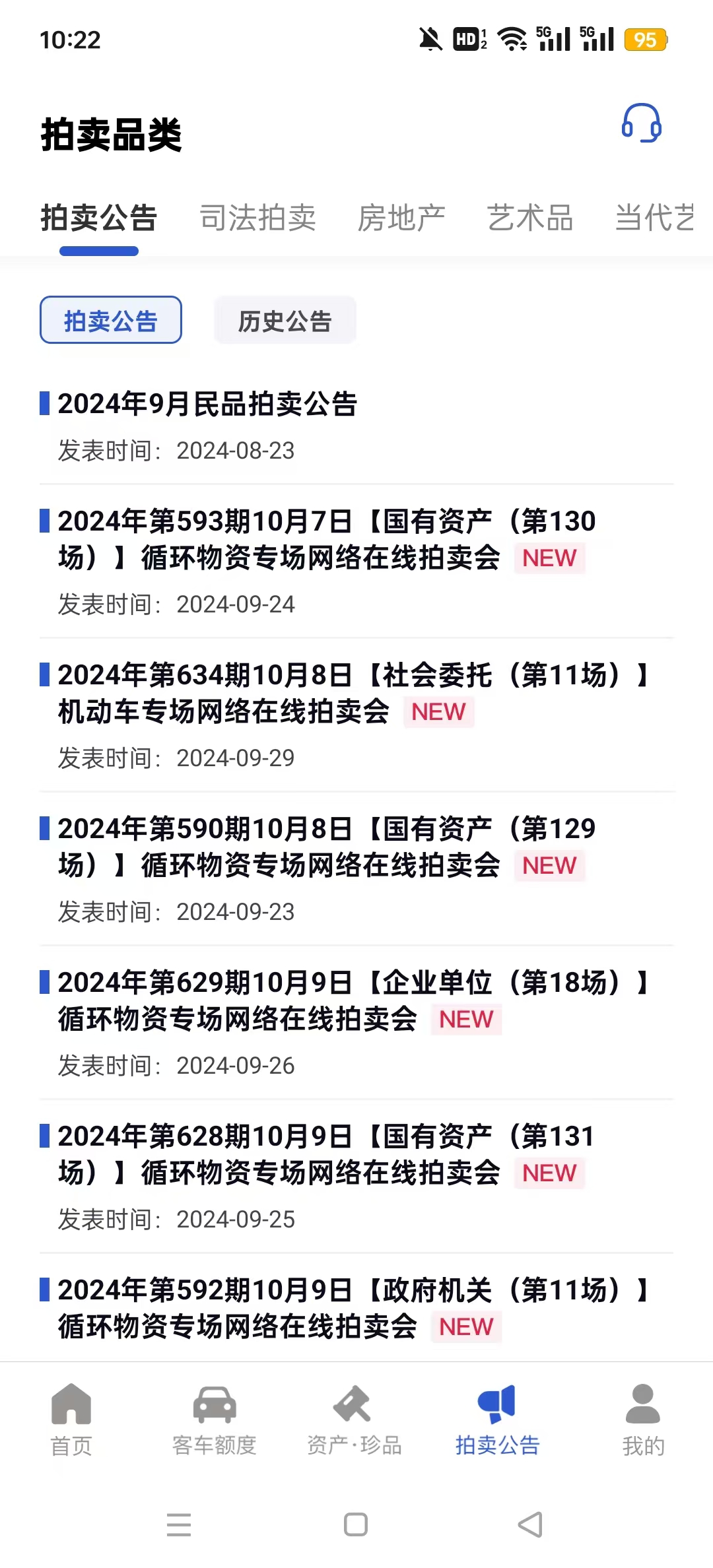Open the 第592期 政府机关 auction notice
Screen dimensions: 713x1568
click(x=353, y=1308)
